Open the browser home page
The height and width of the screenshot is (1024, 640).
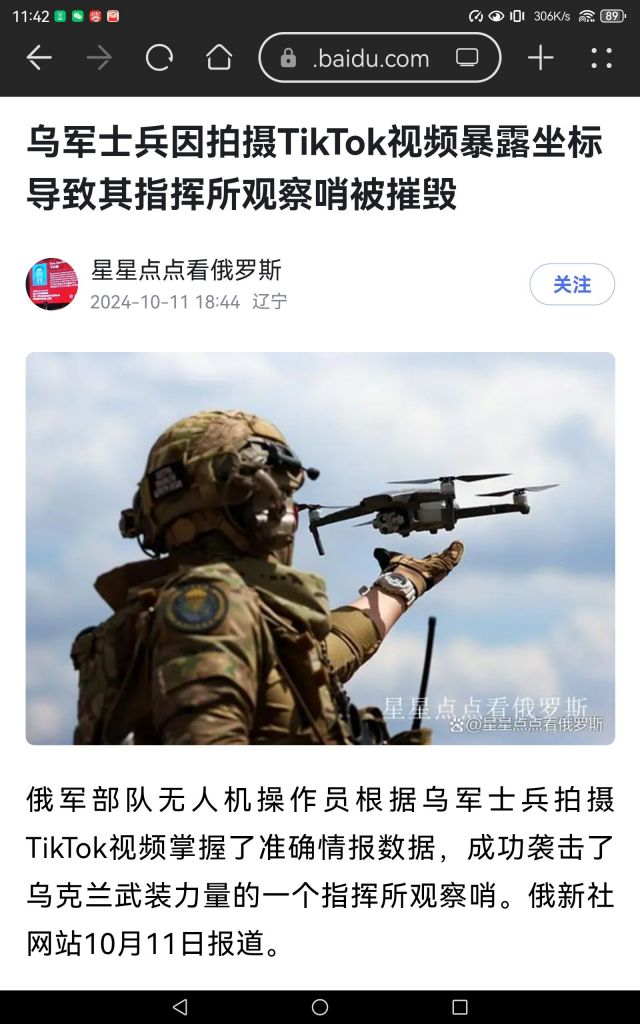click(x=219, y=58)
